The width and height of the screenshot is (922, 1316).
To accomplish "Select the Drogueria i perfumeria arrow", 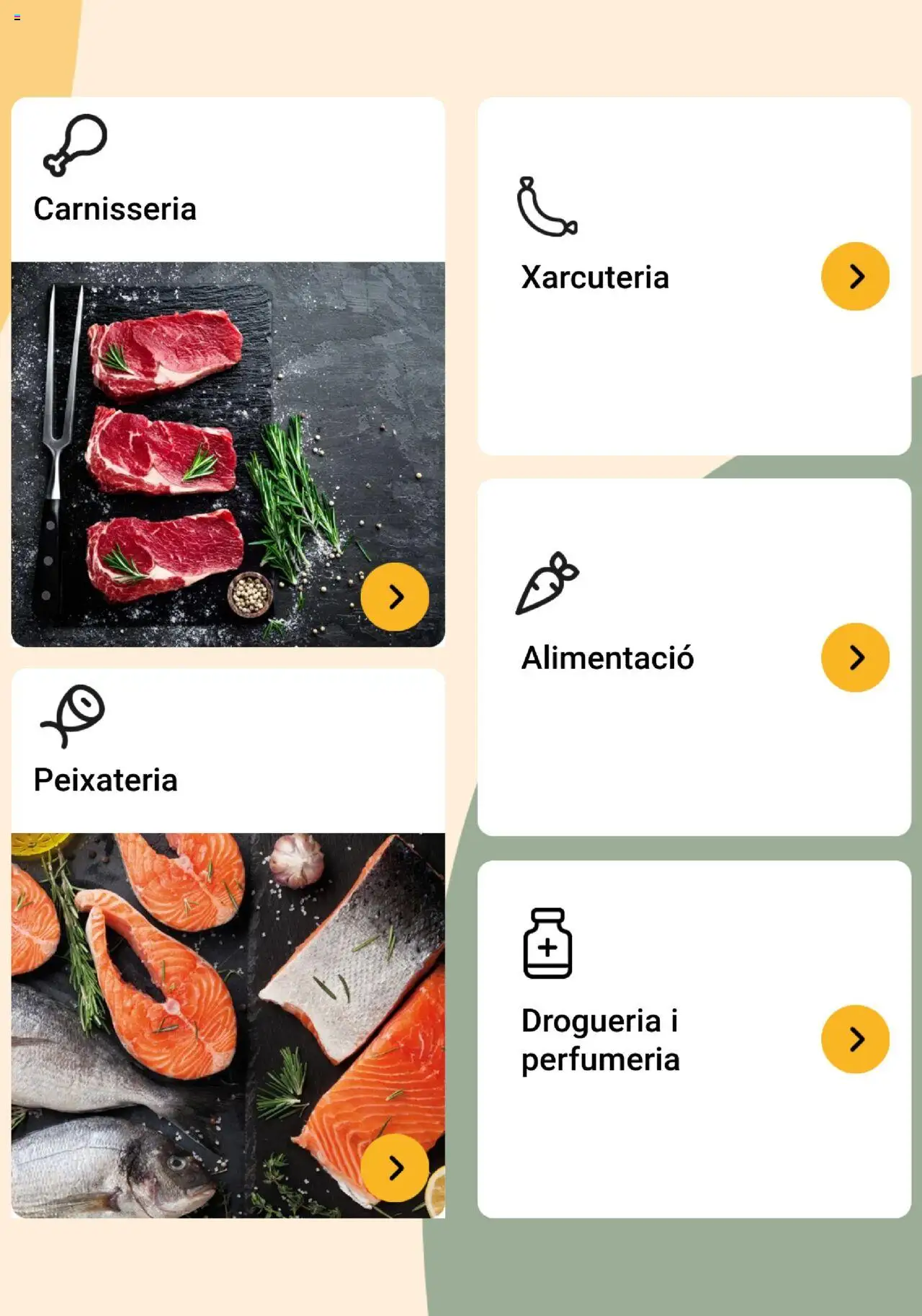I will [855, 1039].
